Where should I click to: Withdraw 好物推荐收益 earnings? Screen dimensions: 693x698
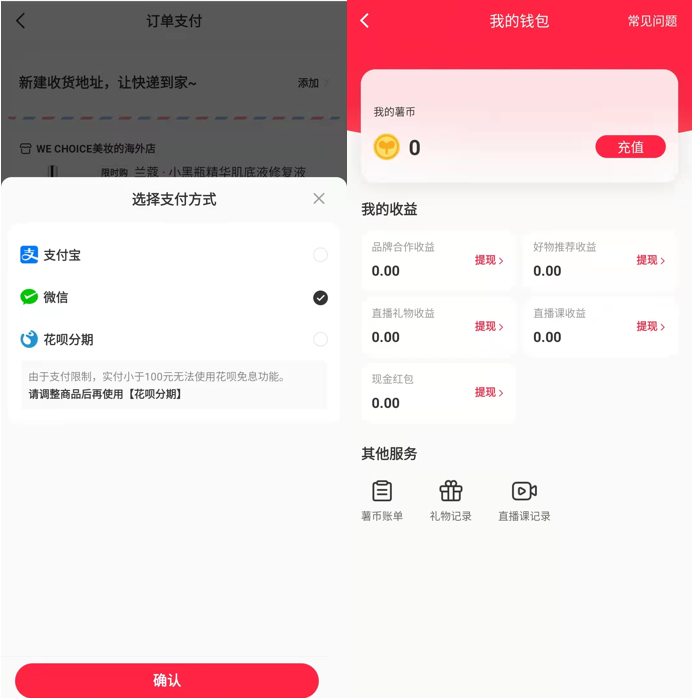pyautogui.click(x=651, y=260)
